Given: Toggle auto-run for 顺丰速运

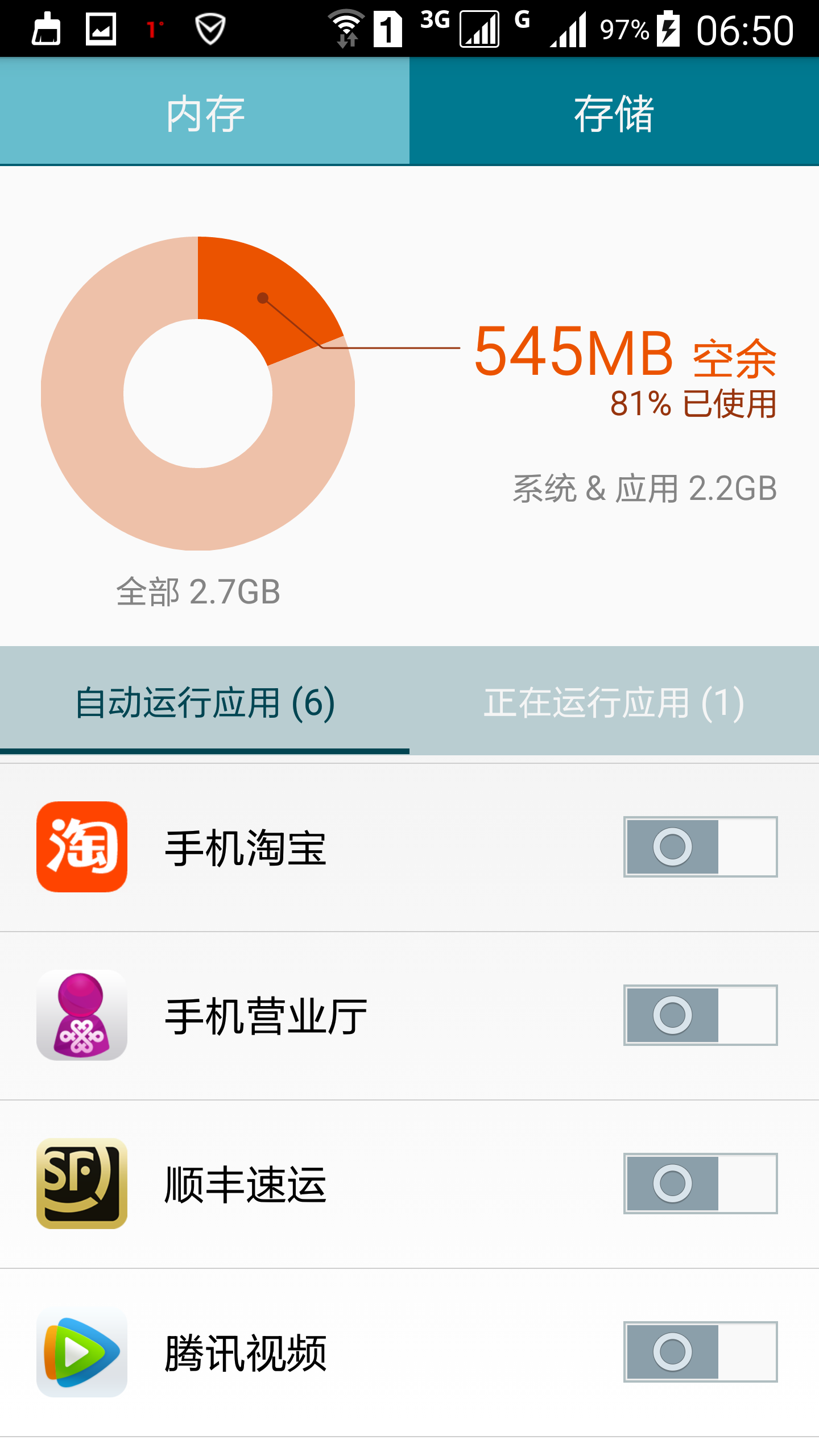Looking at the screenshot, I should point(700,1184).
